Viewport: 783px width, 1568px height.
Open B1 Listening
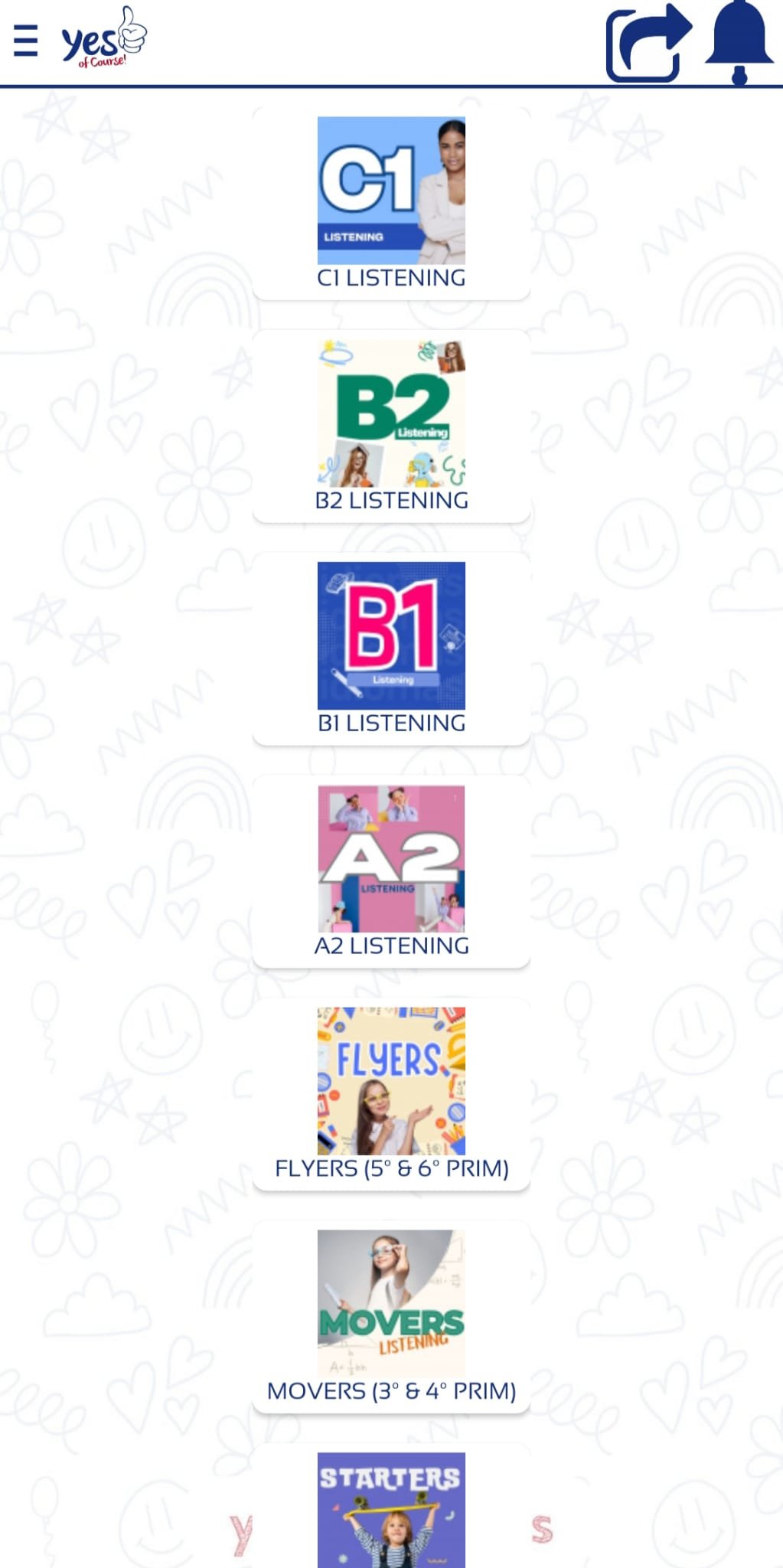(x=391, y=649)
